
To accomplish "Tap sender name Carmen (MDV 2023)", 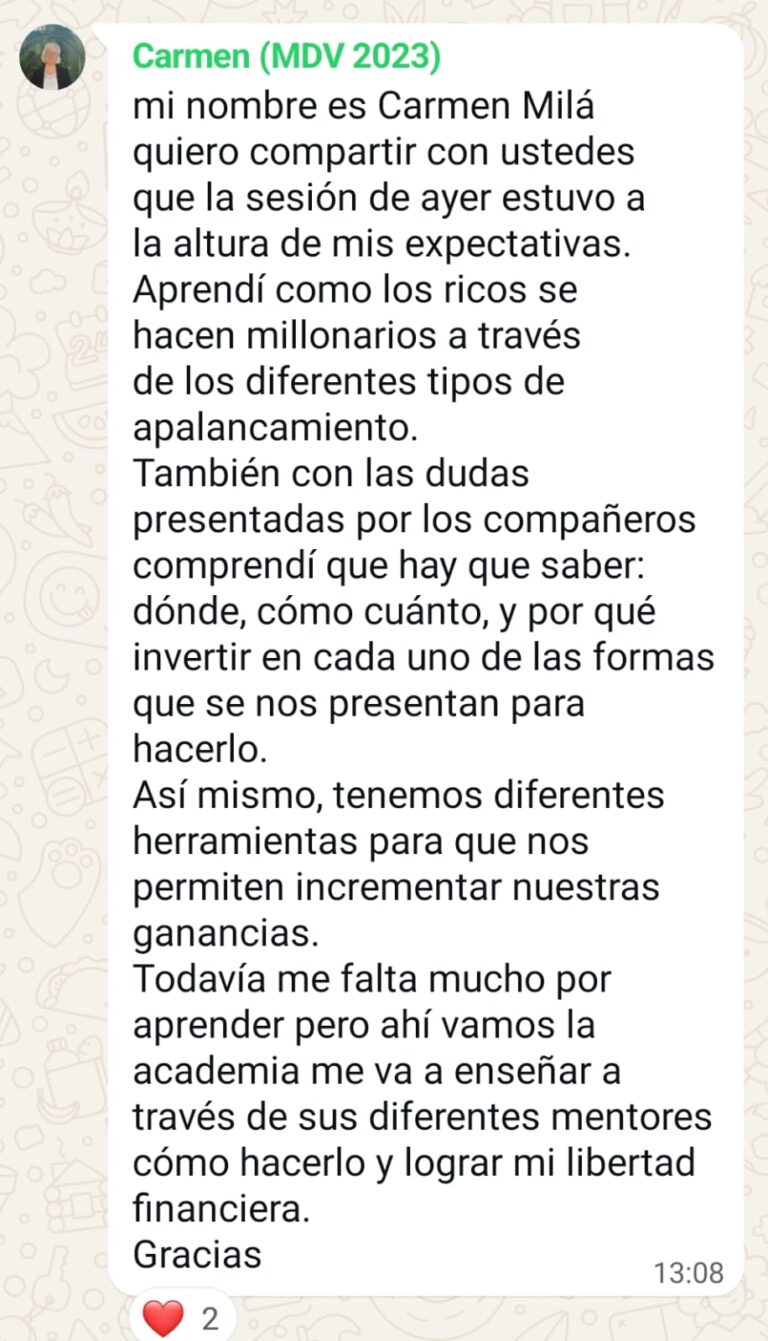I will pyautogui.click(x=286, y=57).
